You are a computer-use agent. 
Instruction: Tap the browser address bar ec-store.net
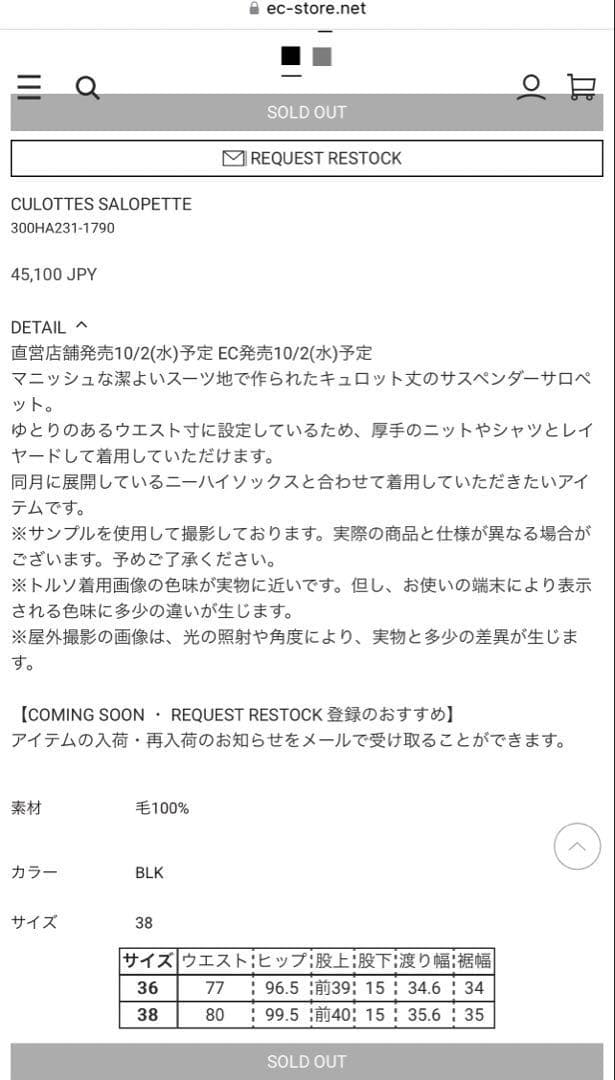307,9
